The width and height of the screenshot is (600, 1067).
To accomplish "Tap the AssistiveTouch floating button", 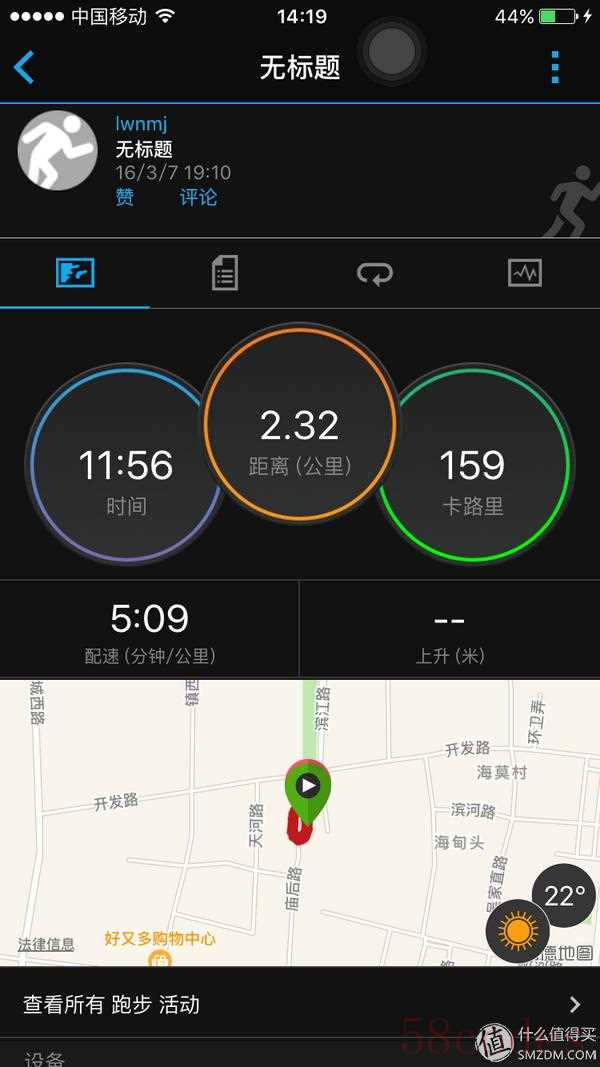I will click(x=391, y=50).
